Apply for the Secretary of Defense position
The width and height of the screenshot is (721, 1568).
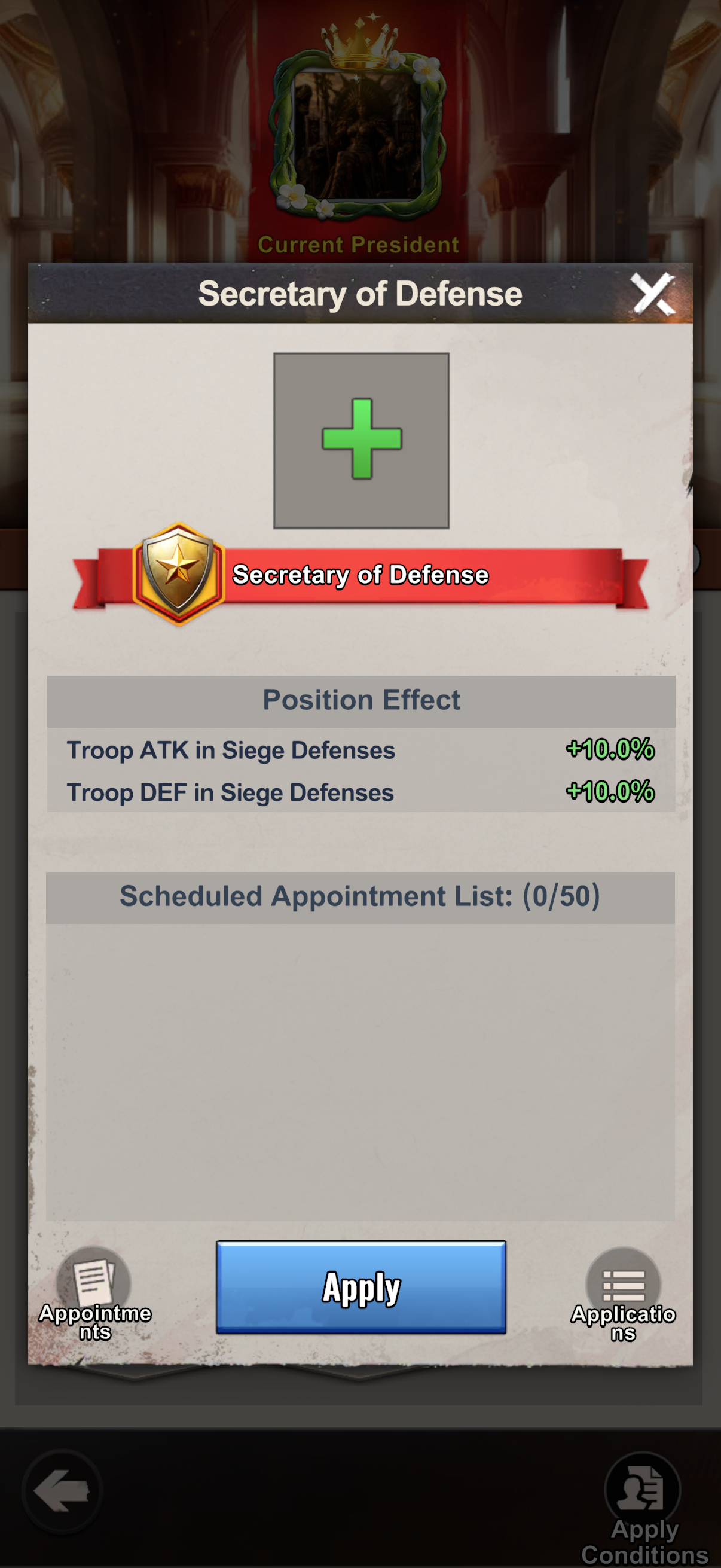362,1288
